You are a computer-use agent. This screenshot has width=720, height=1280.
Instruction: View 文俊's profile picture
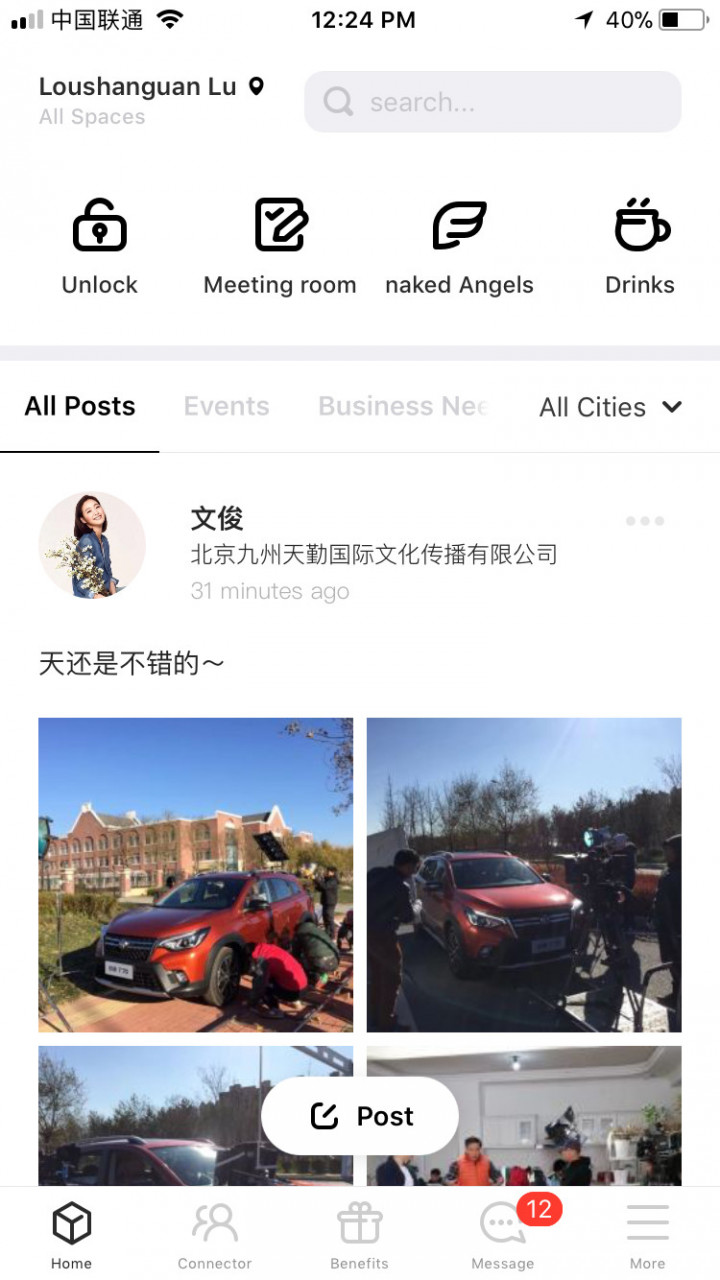pos(92,545)
